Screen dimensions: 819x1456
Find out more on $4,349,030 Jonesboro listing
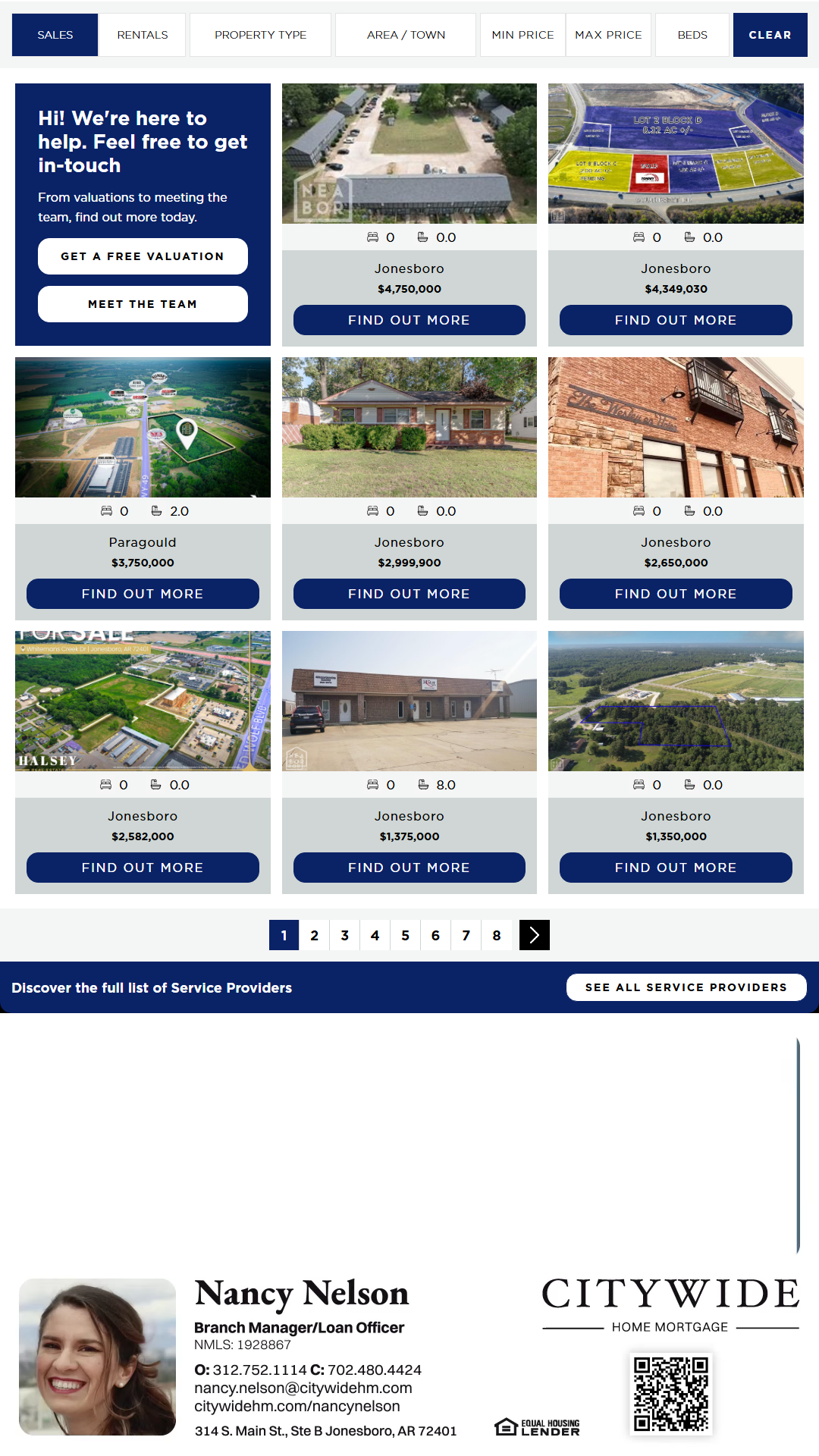click(x=675, y=320)
